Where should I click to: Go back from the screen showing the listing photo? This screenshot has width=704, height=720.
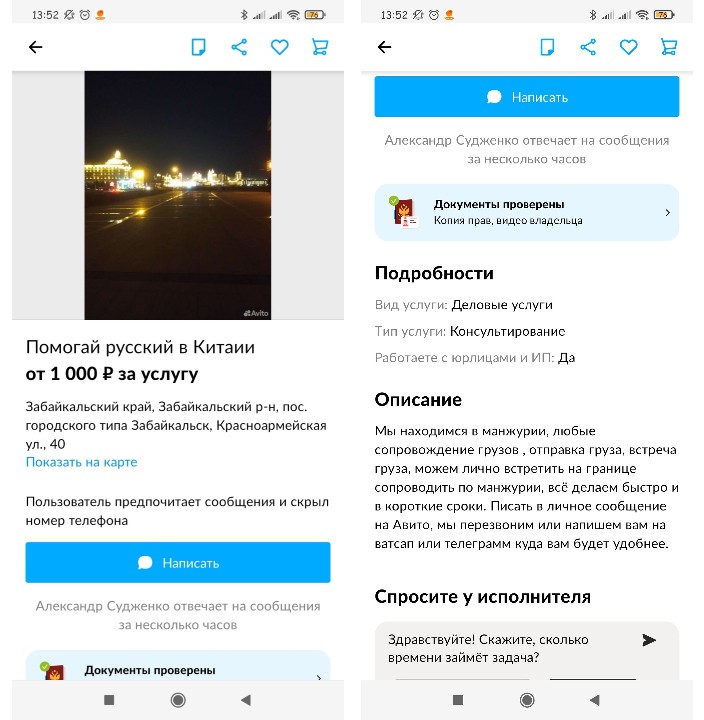tap(36, 47)
